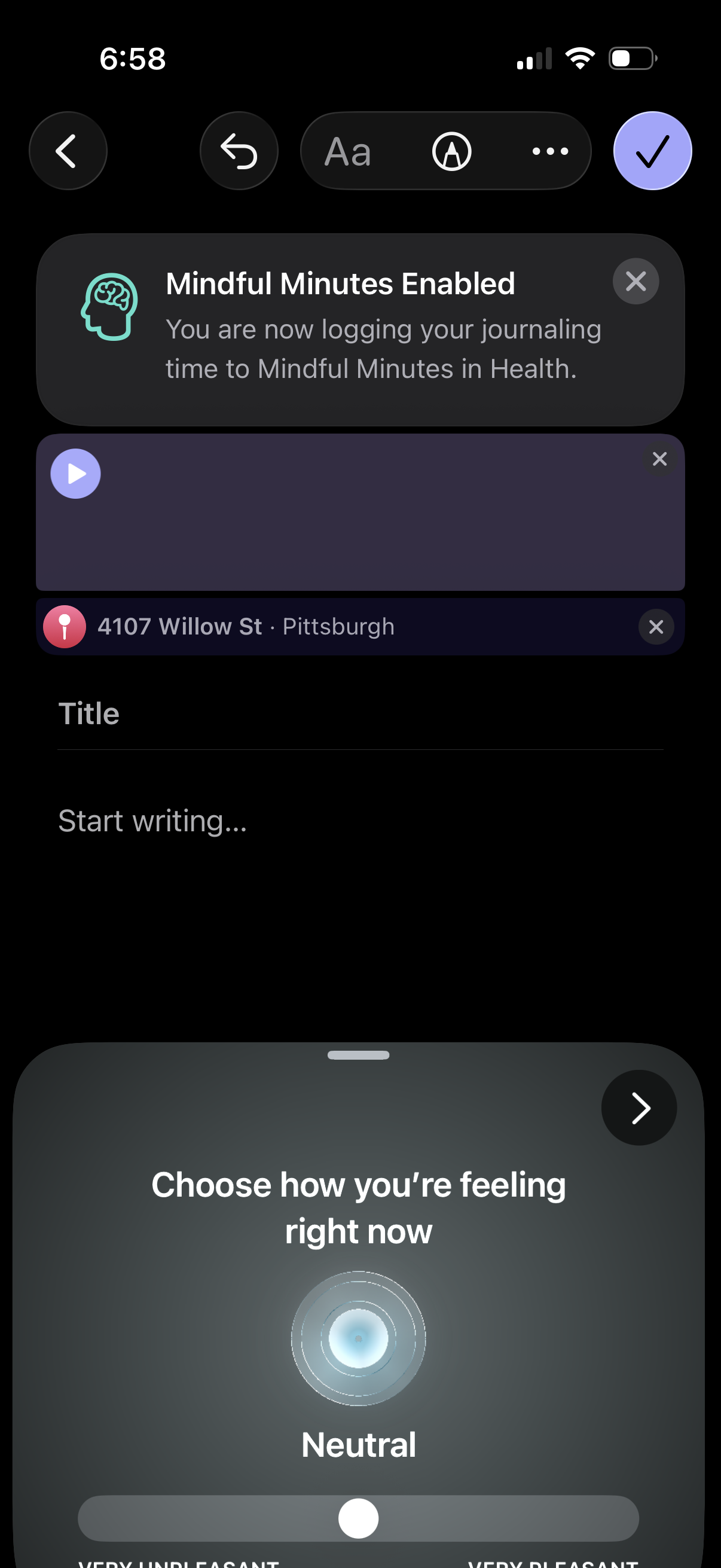Tap the audio attachment preview area
Image resolution: width=721 pixels, height=1568 pixels.
361,523
